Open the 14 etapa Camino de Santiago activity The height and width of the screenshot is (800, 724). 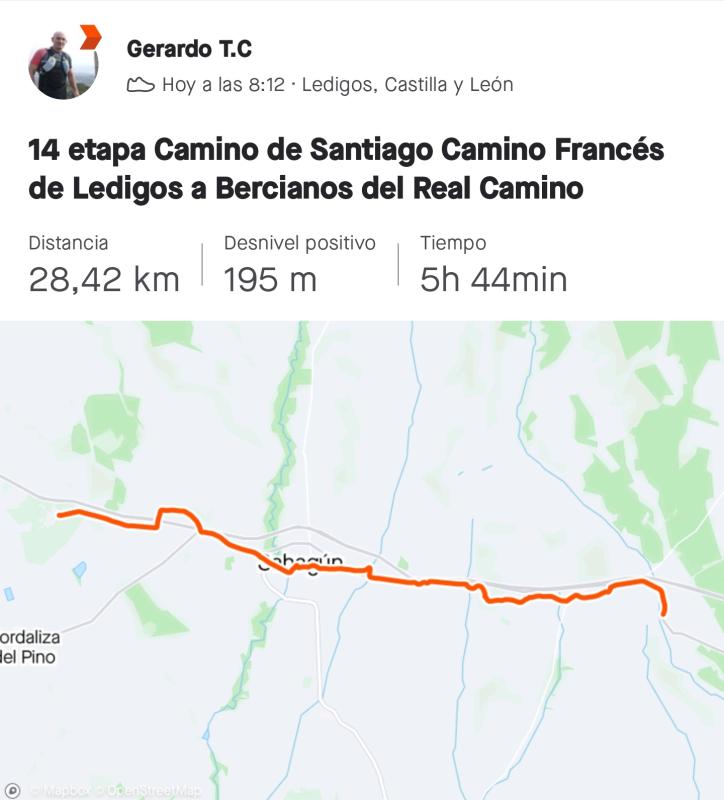click(x=346, y=168)
